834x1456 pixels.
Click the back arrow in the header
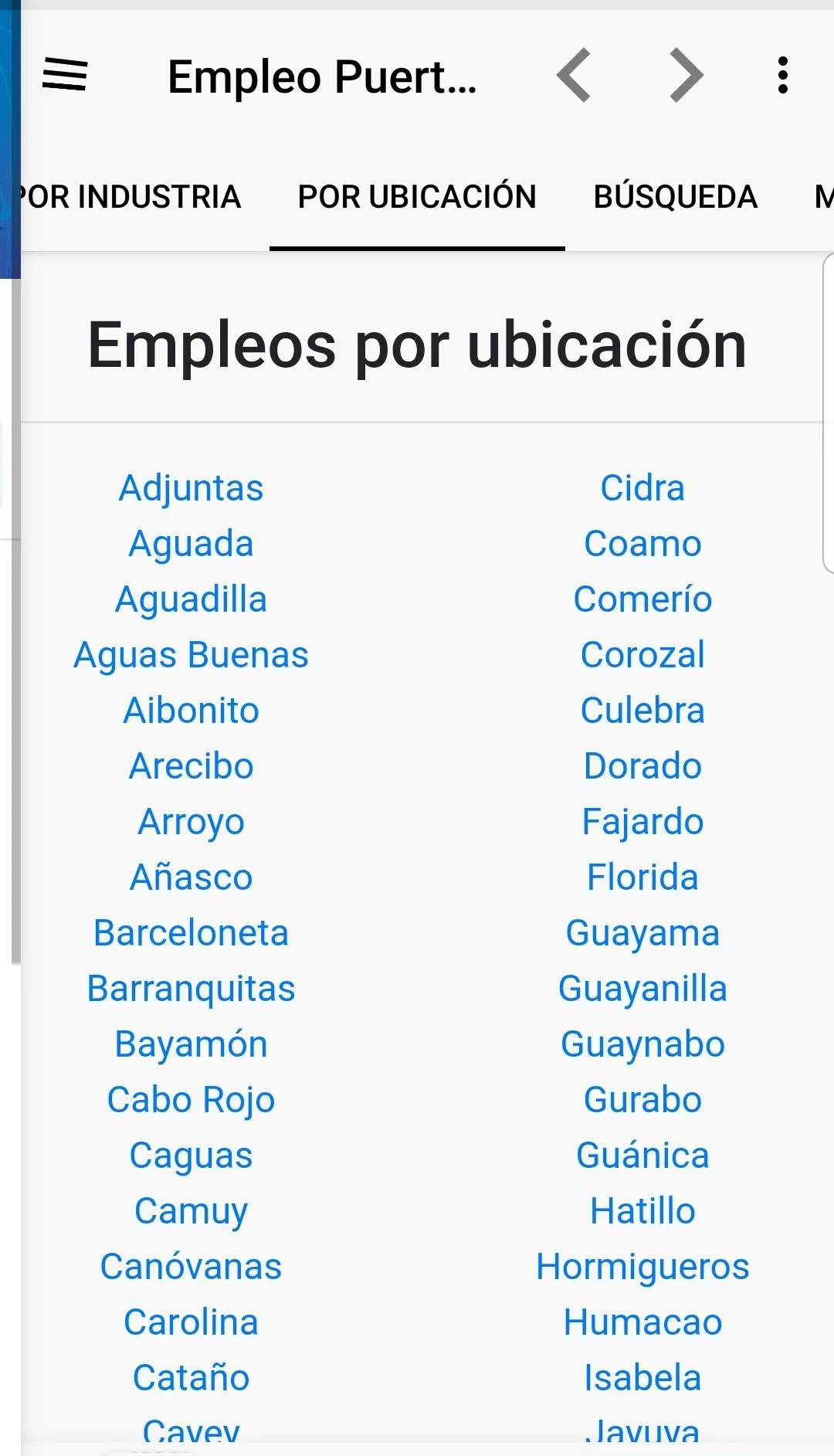(575, 75)
